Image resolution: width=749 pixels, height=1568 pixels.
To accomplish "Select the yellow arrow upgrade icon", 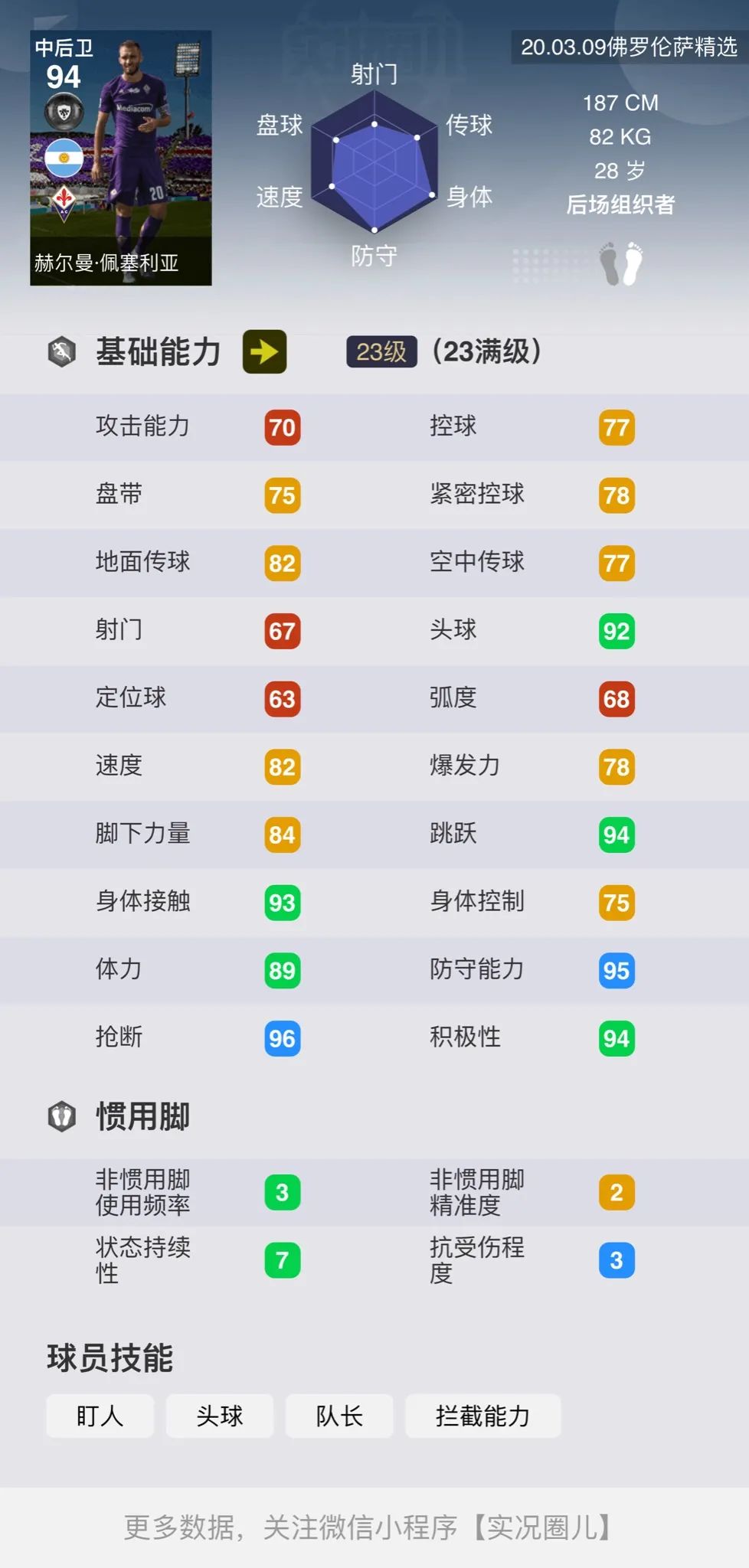I will tap(264, 353).
